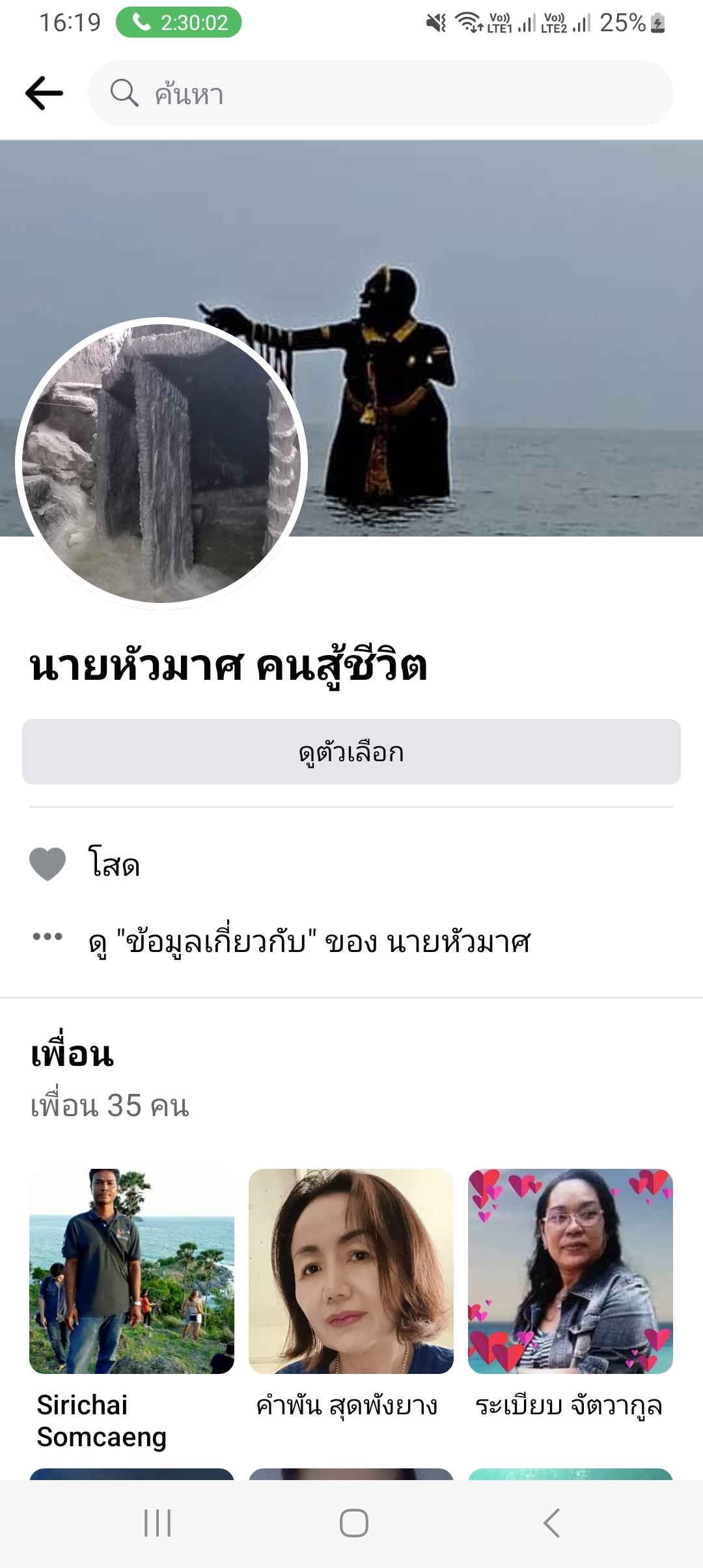Tap the ค้นหา search field
This screenshot has width=703, height=1568.
[381, 93]
